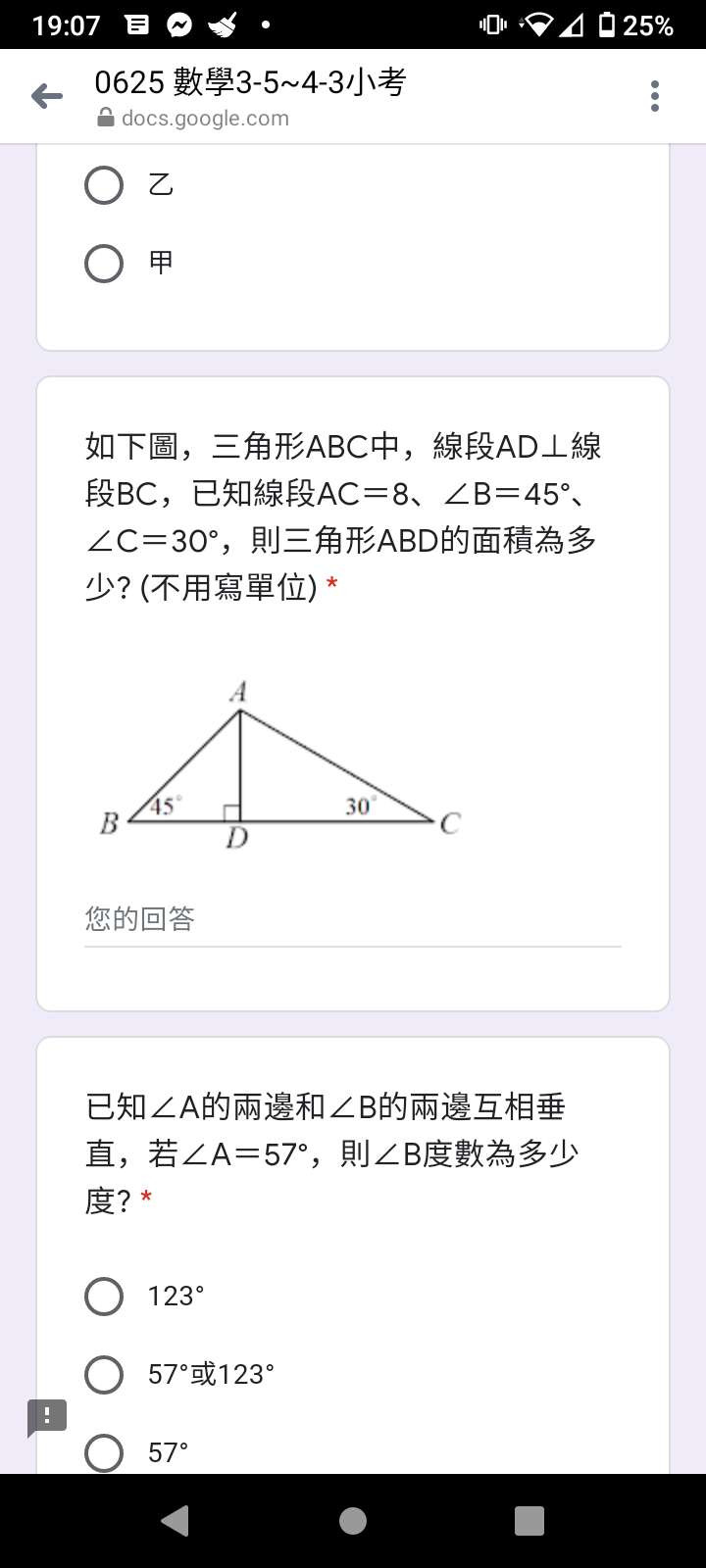Select the 甲 radio option

(x=104, y=263)
